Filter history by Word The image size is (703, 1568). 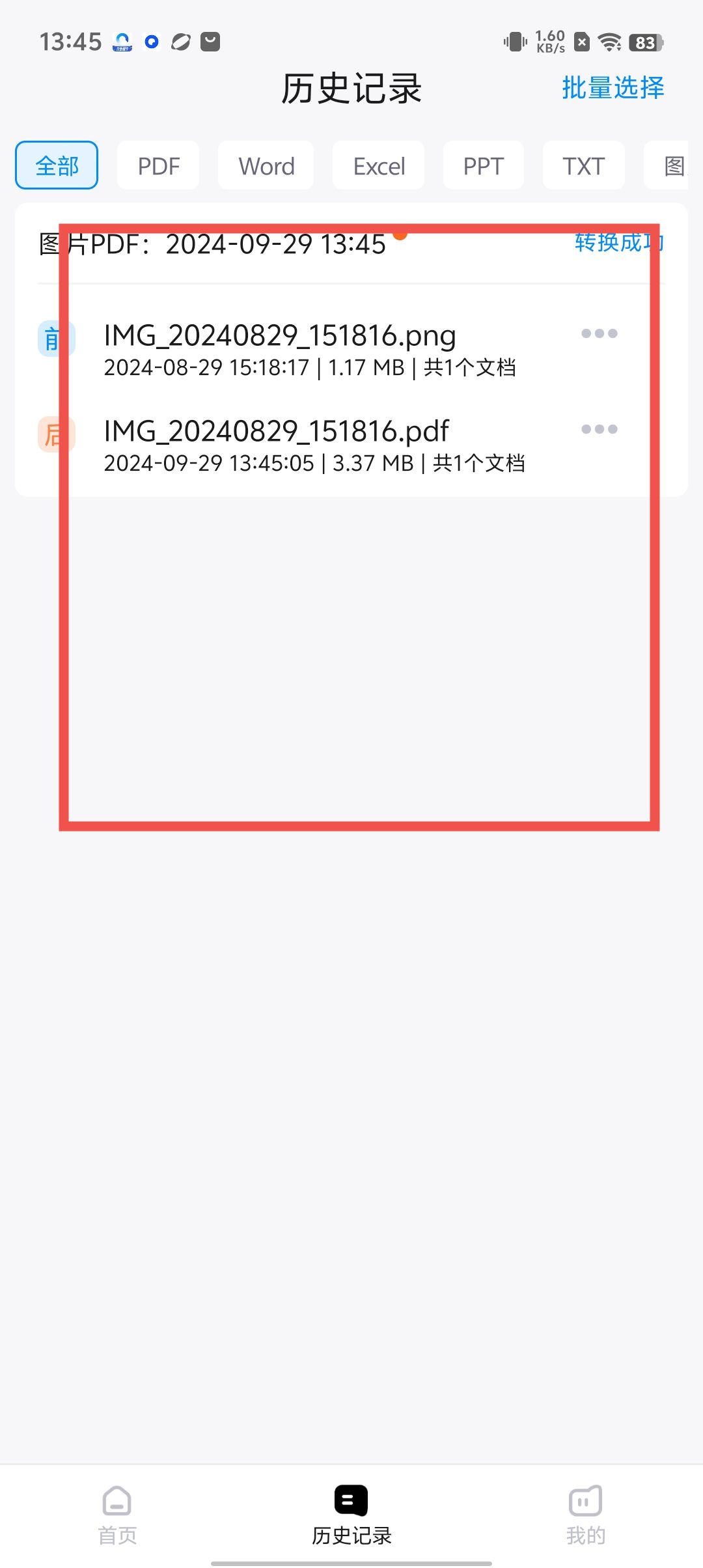pyautogui.click(x=266, y=166)
